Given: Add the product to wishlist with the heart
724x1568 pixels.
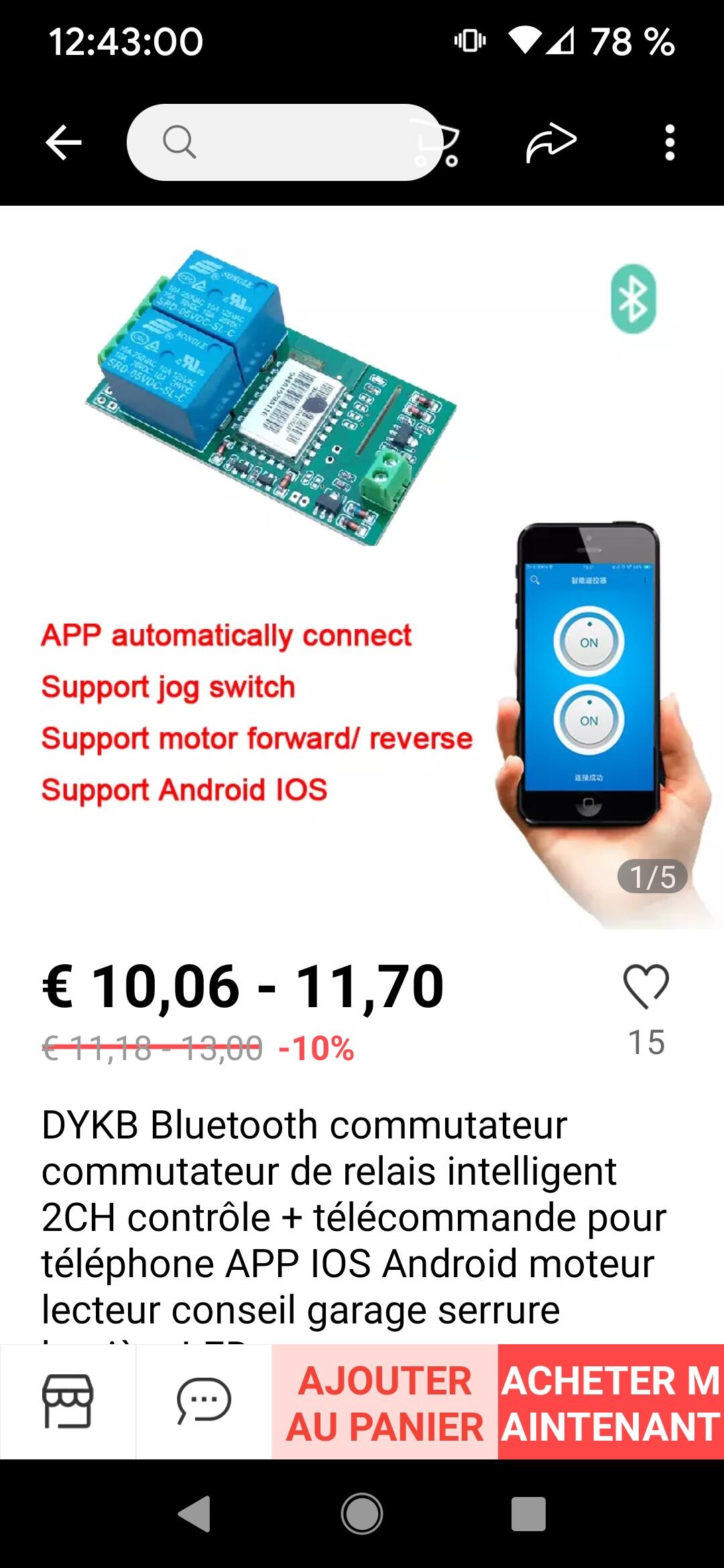Looking at the screenshot, I should [x=646, y=987].
